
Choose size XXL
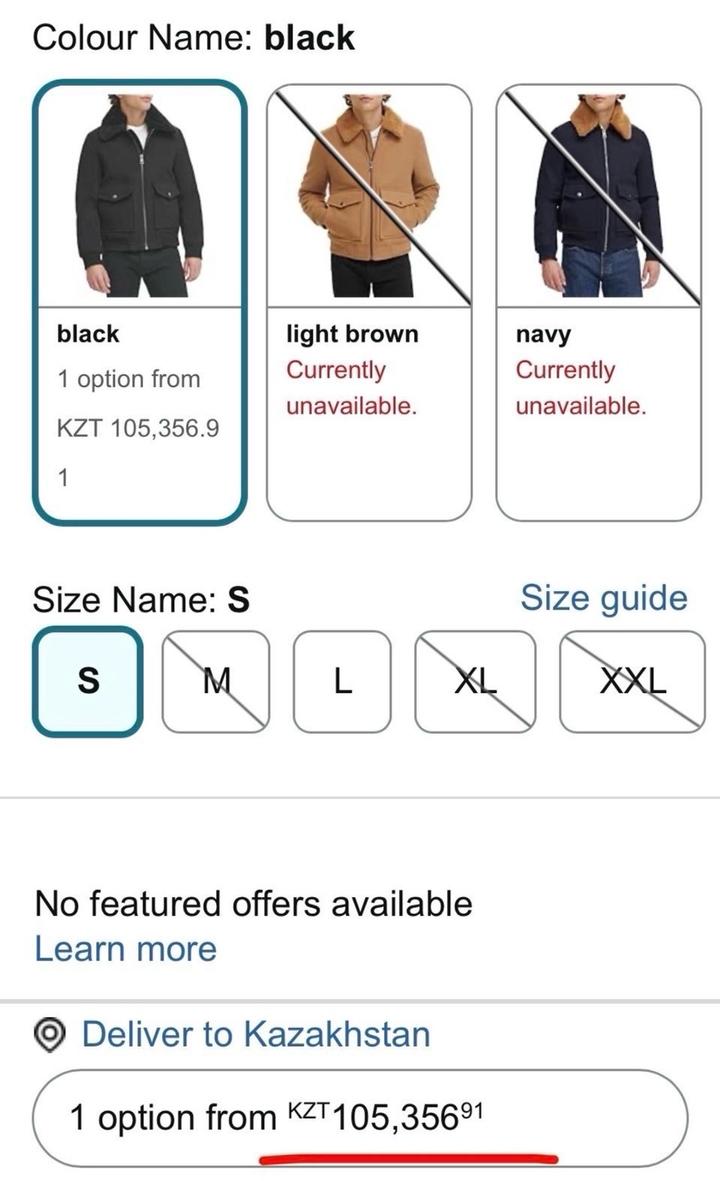tap(632, 681)
